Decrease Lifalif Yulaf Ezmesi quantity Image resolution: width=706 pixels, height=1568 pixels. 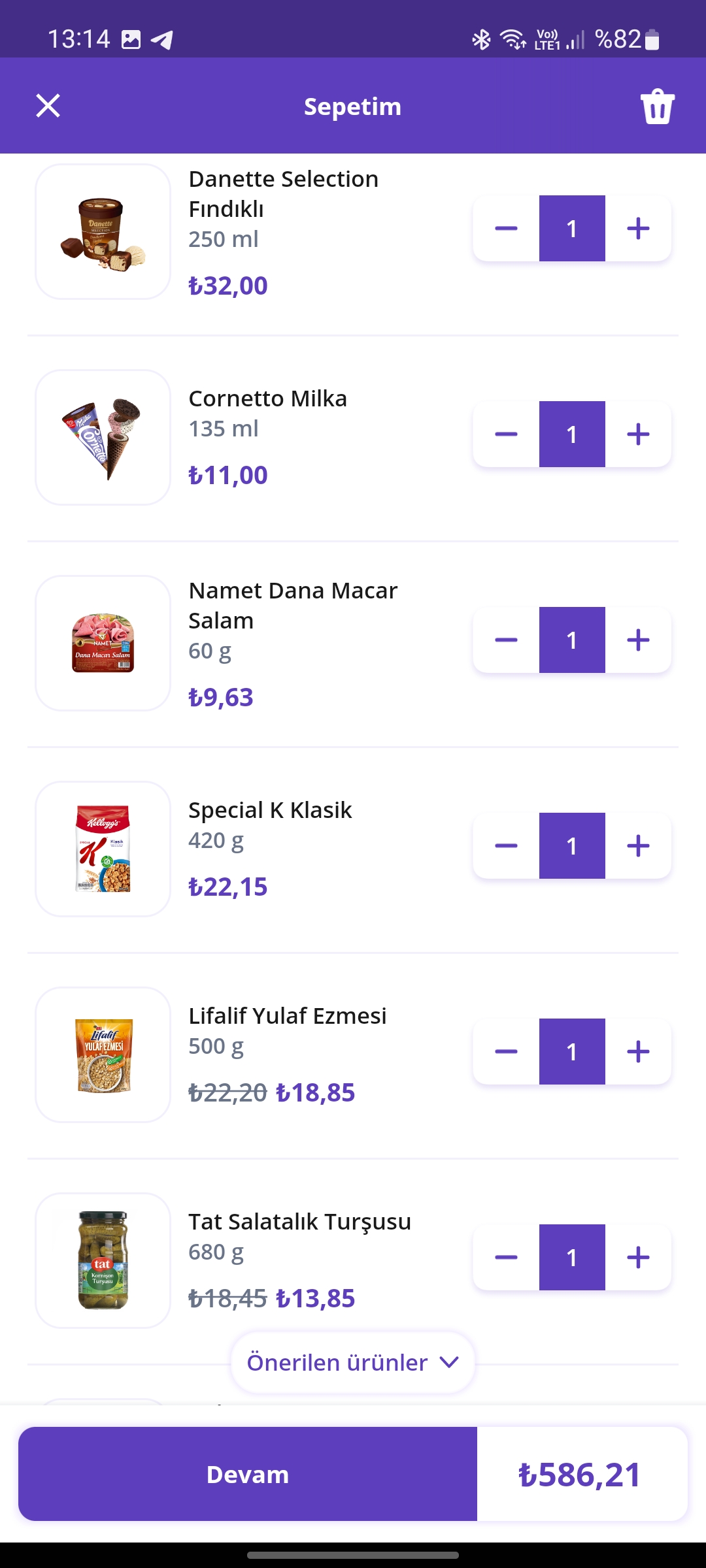coord(506,1052)
